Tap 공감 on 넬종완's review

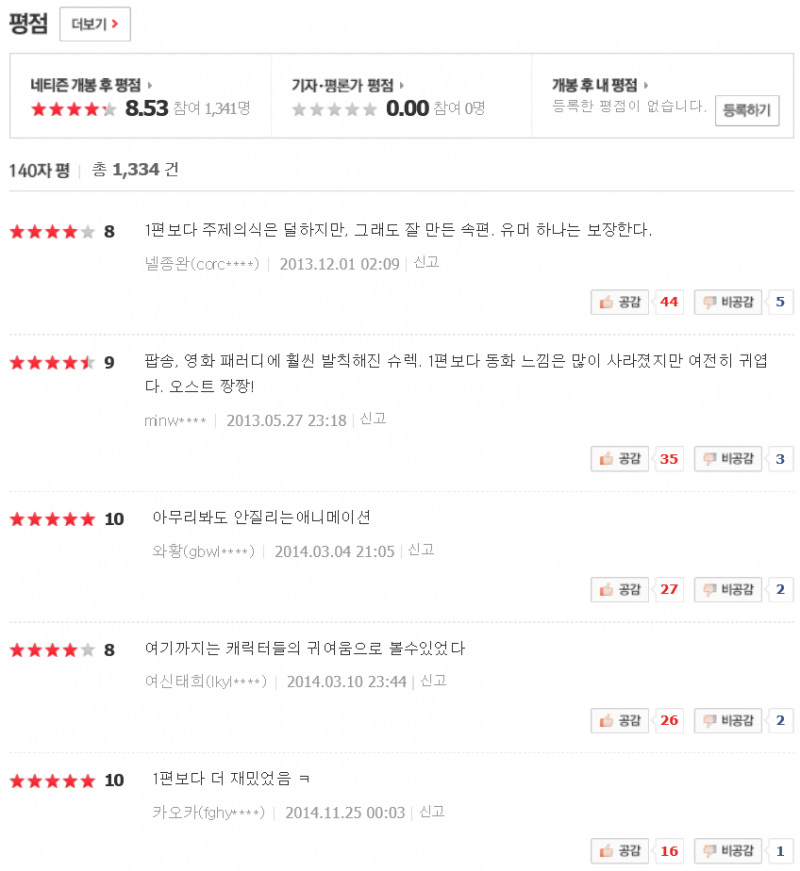620,302
